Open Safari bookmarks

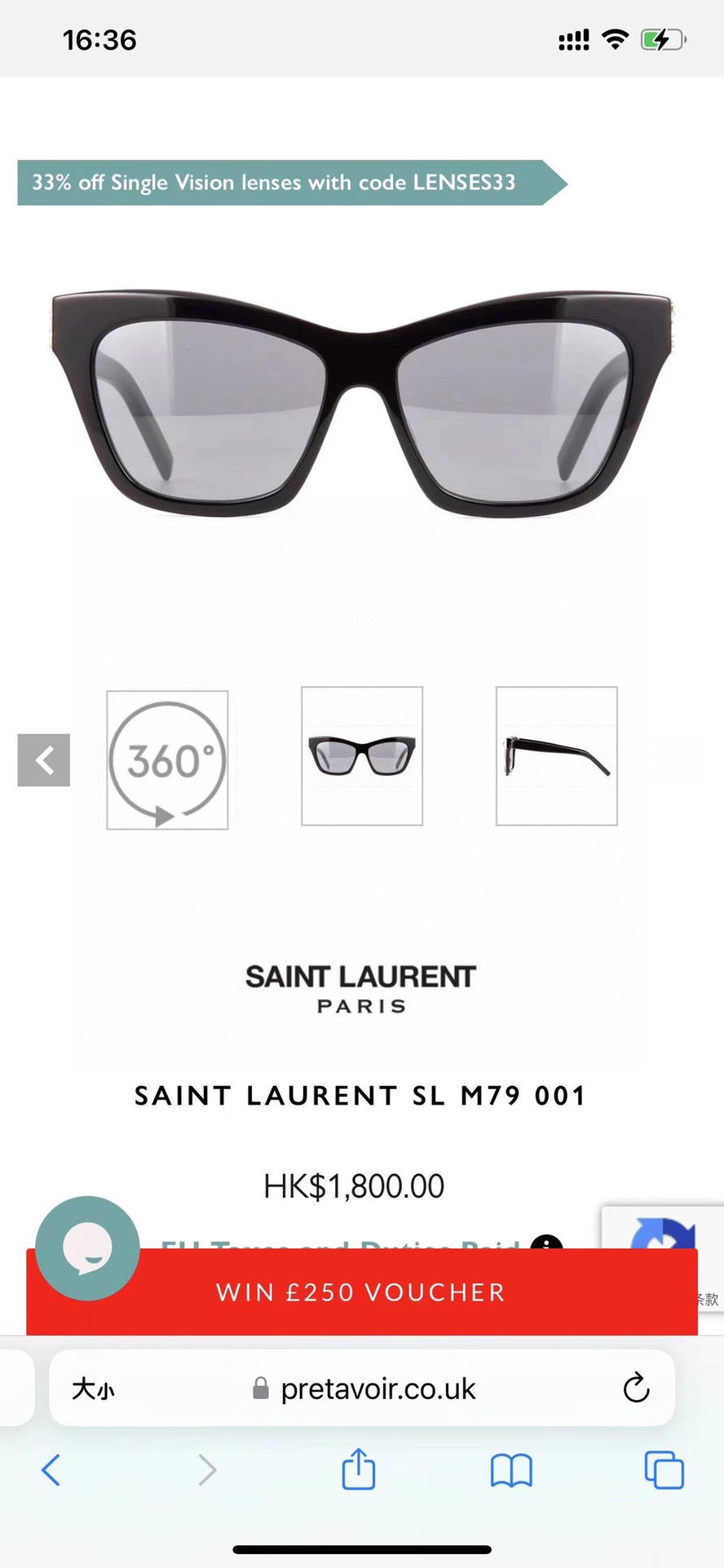pos(511,1470)
